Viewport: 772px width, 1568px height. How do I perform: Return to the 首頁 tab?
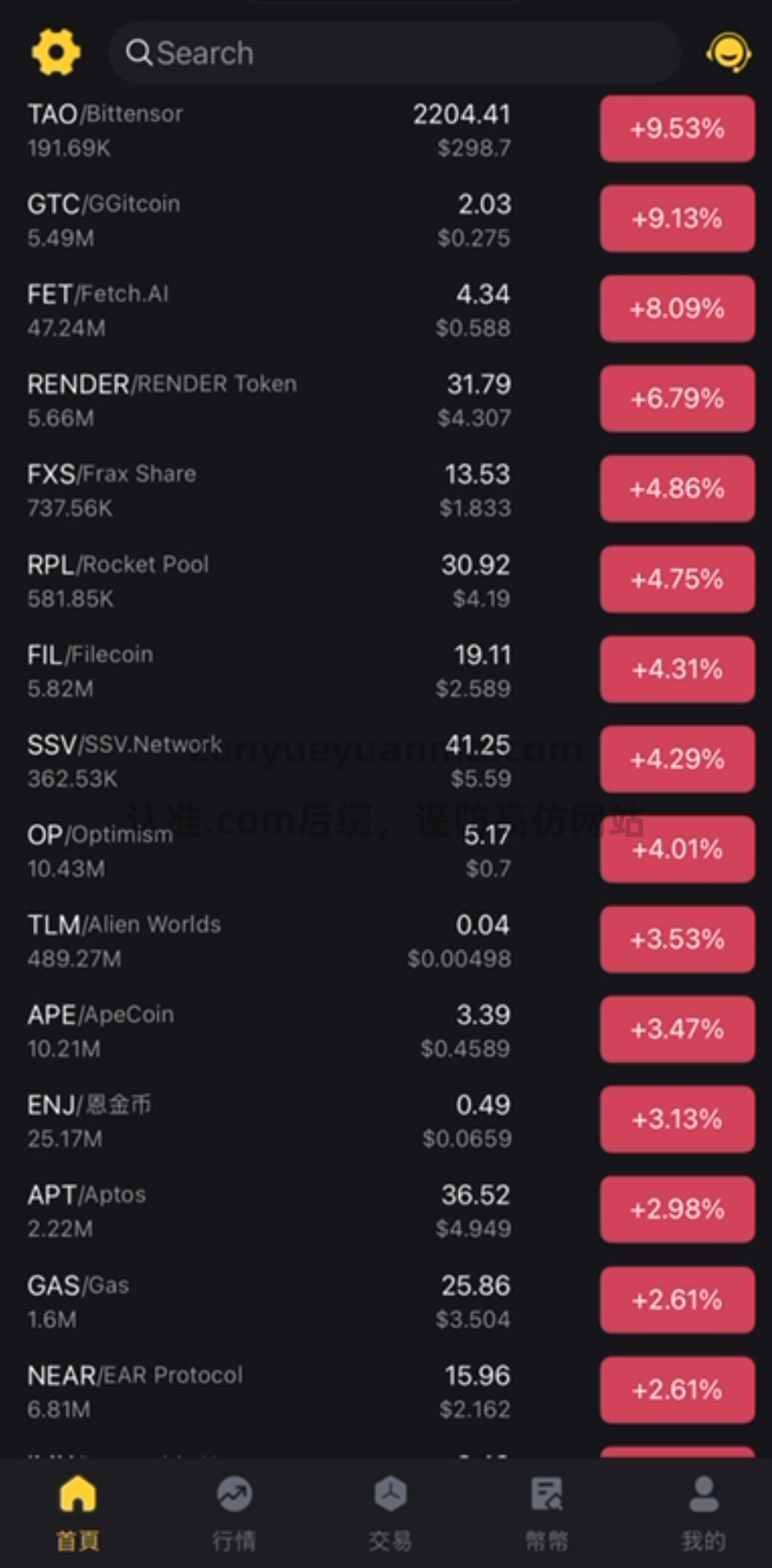point(78,1513)
